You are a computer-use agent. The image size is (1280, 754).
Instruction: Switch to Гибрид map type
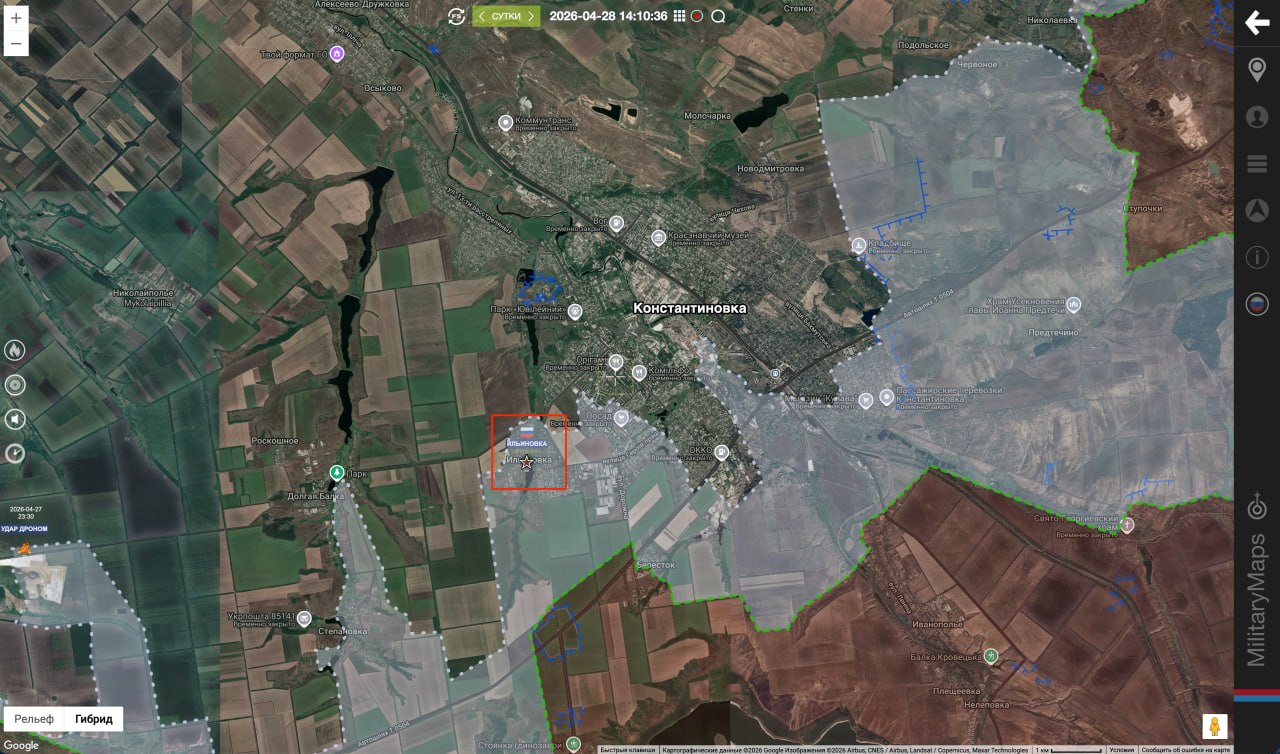click(93, 719)
